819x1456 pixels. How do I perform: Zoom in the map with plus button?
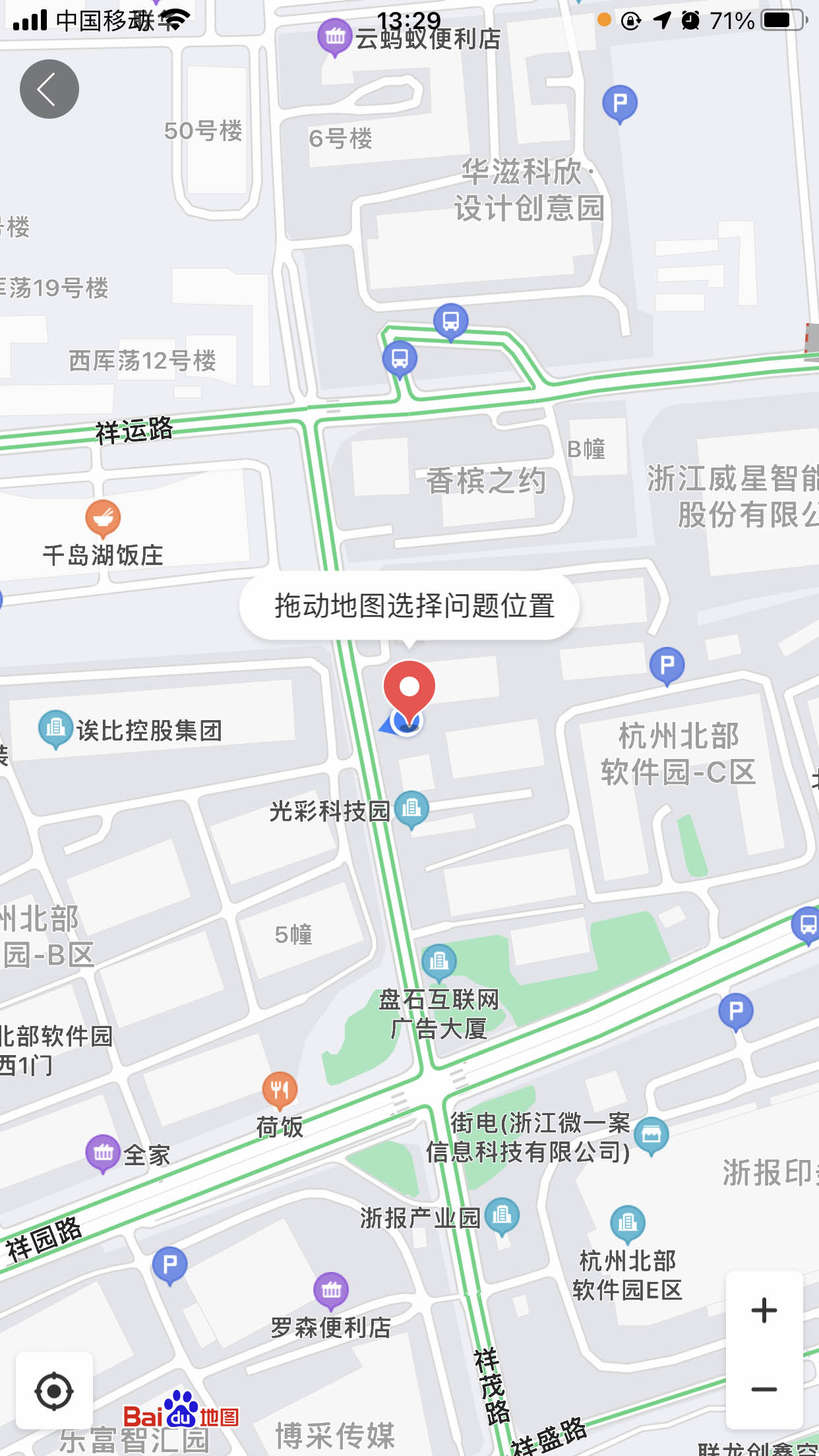[x=764, y=1310]
